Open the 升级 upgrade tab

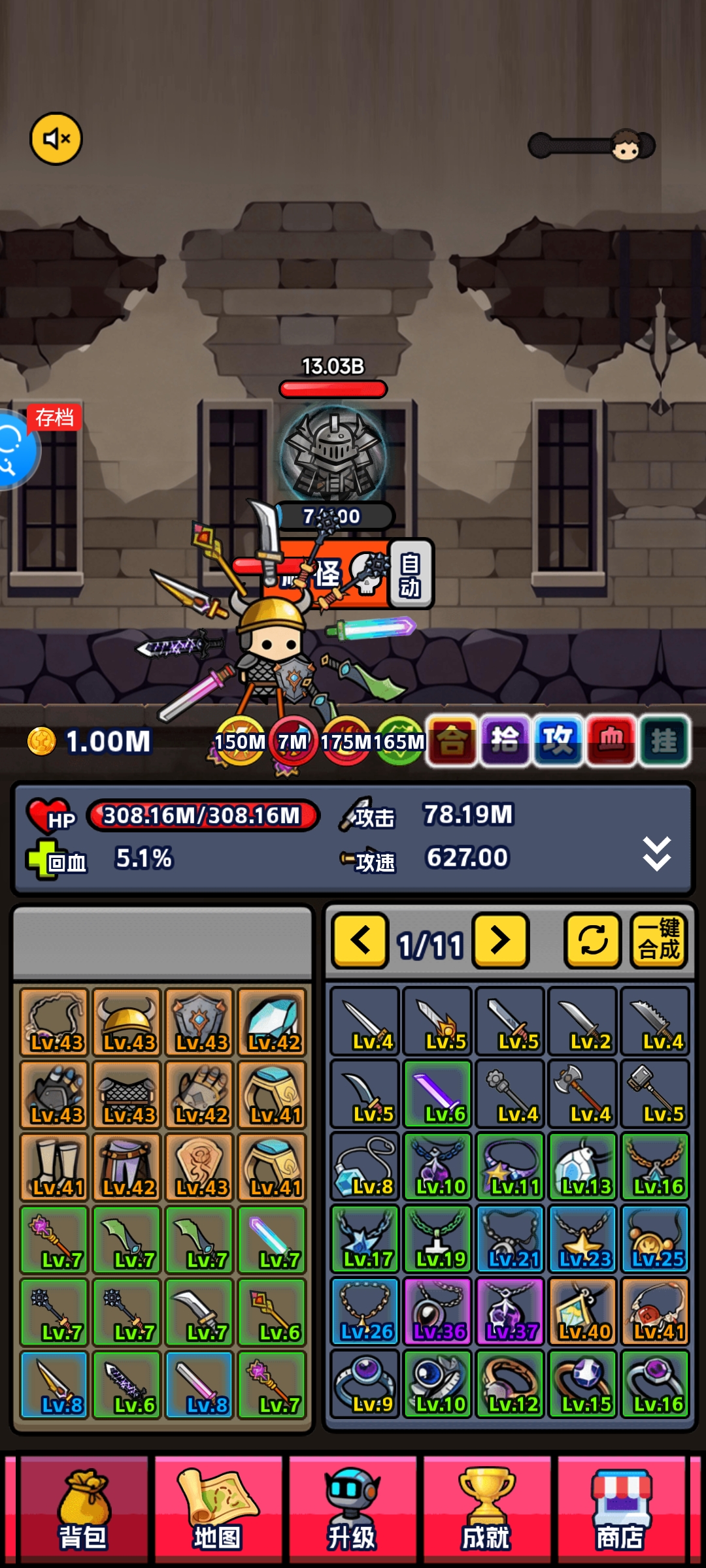pyautogui.click(x=352, y=1508)
